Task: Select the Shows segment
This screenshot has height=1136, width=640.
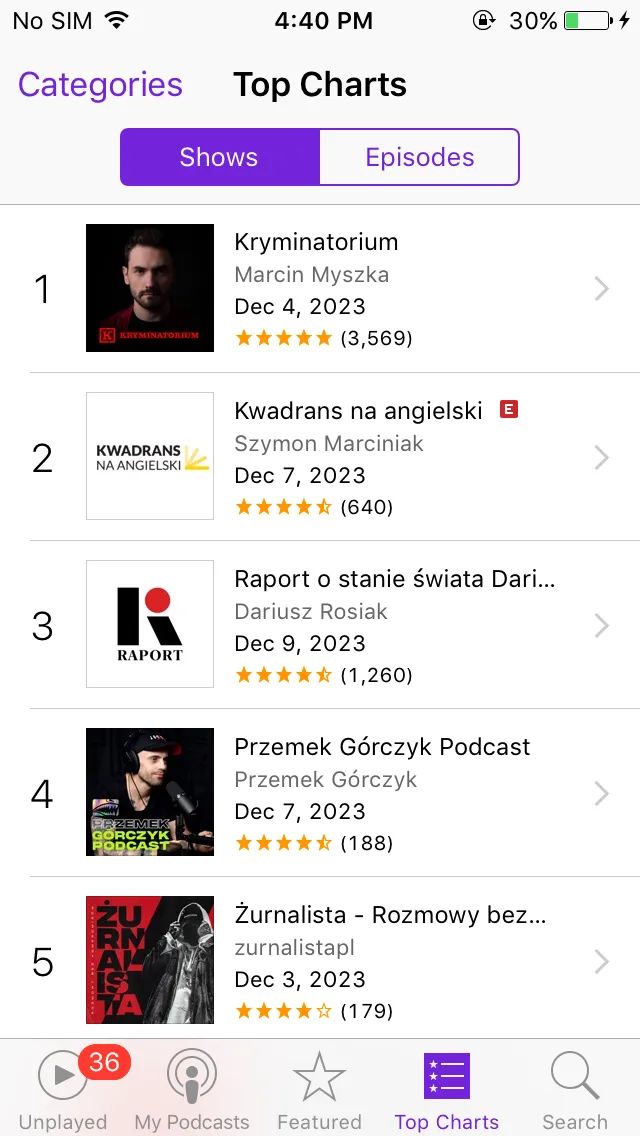Action: 219,157
